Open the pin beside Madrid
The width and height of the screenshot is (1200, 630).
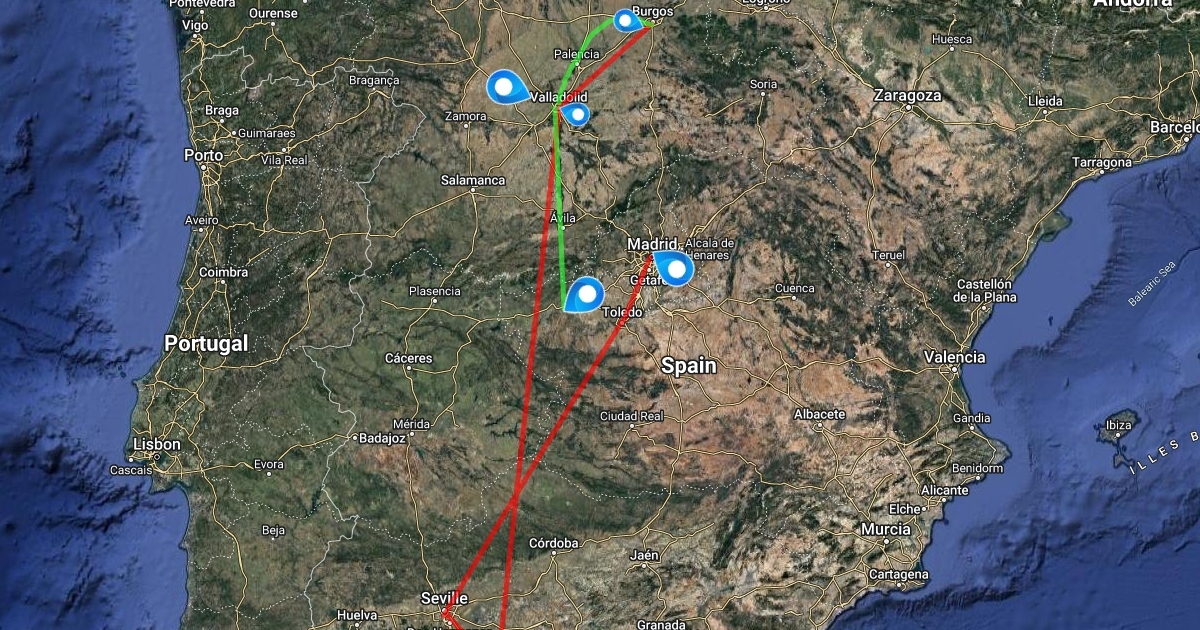click(677, 268)
